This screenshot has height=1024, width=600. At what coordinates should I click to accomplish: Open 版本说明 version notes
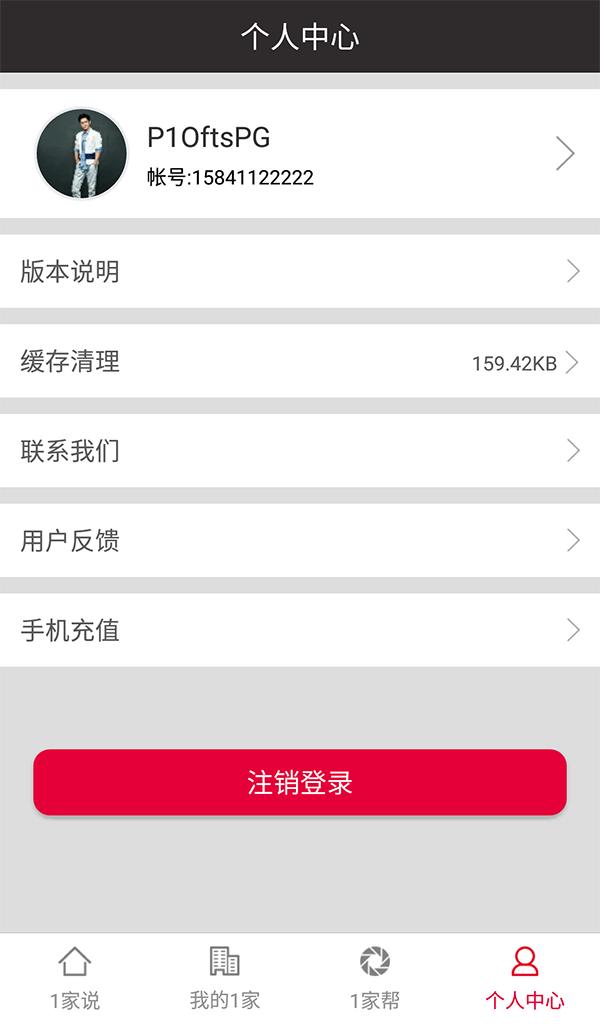pyautogui.click(x=300, y=271)
